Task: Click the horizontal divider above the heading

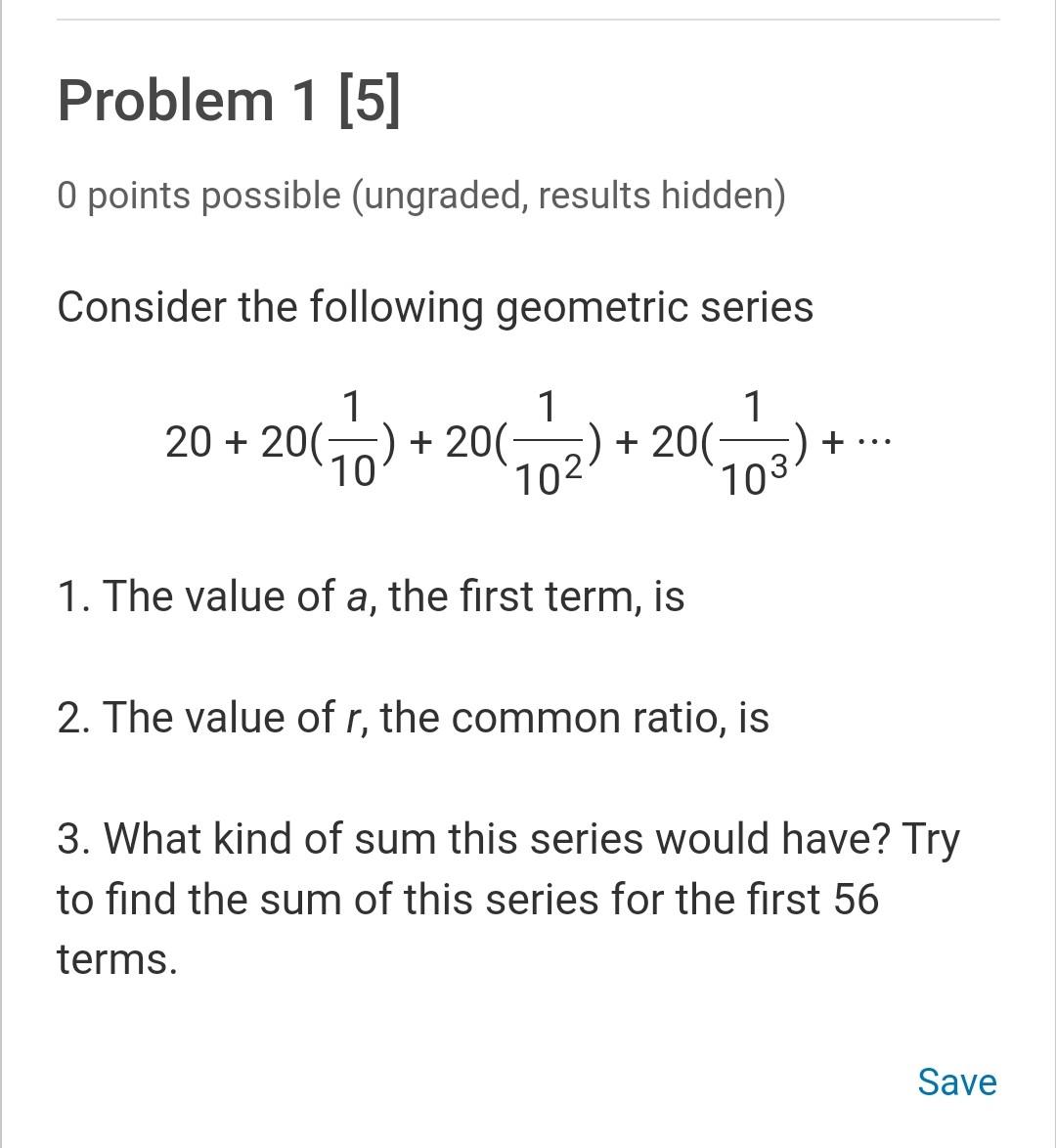Action: point(528,15)
